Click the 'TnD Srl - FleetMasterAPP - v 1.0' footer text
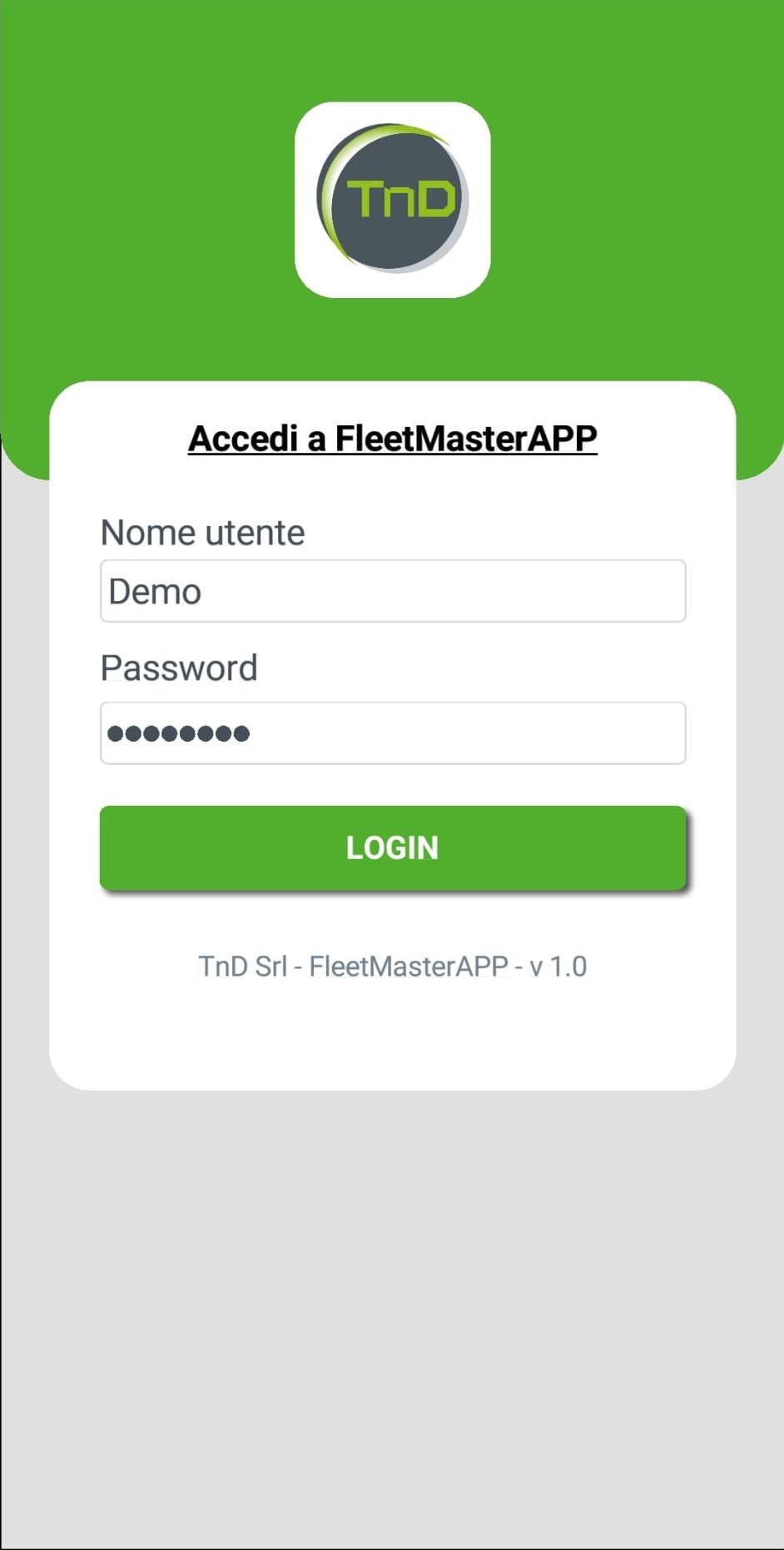784x1550 pixels. click(x=392, y=966)
